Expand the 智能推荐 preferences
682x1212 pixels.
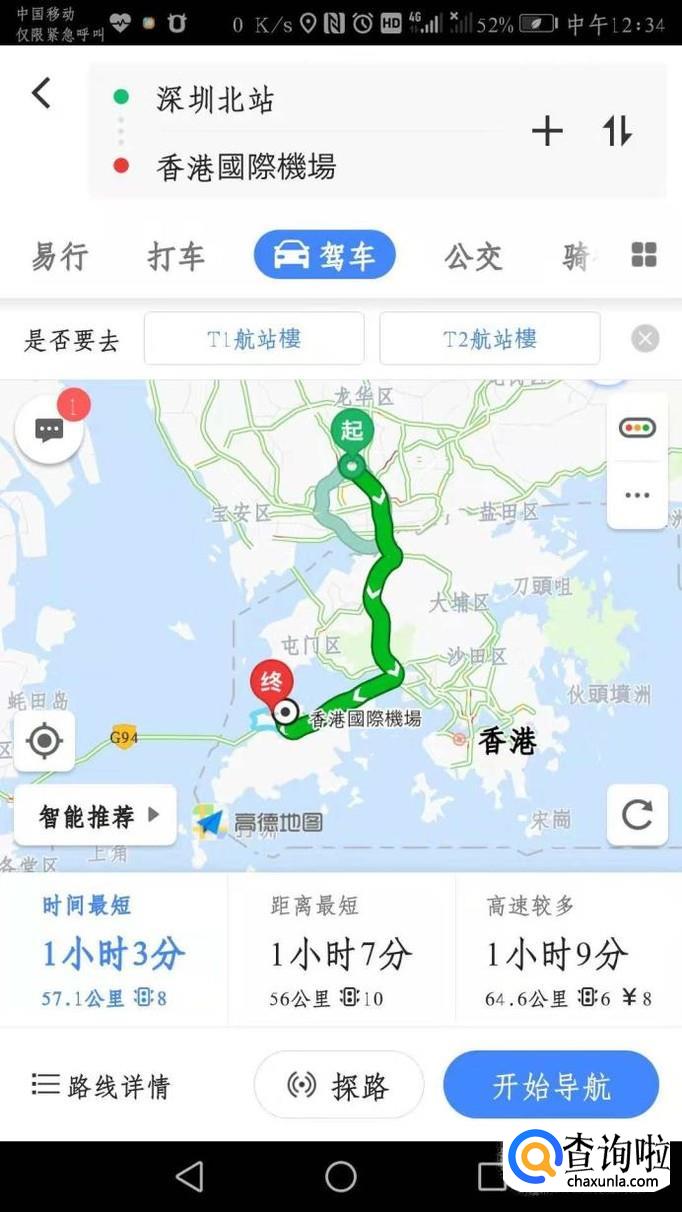(97, 816)
